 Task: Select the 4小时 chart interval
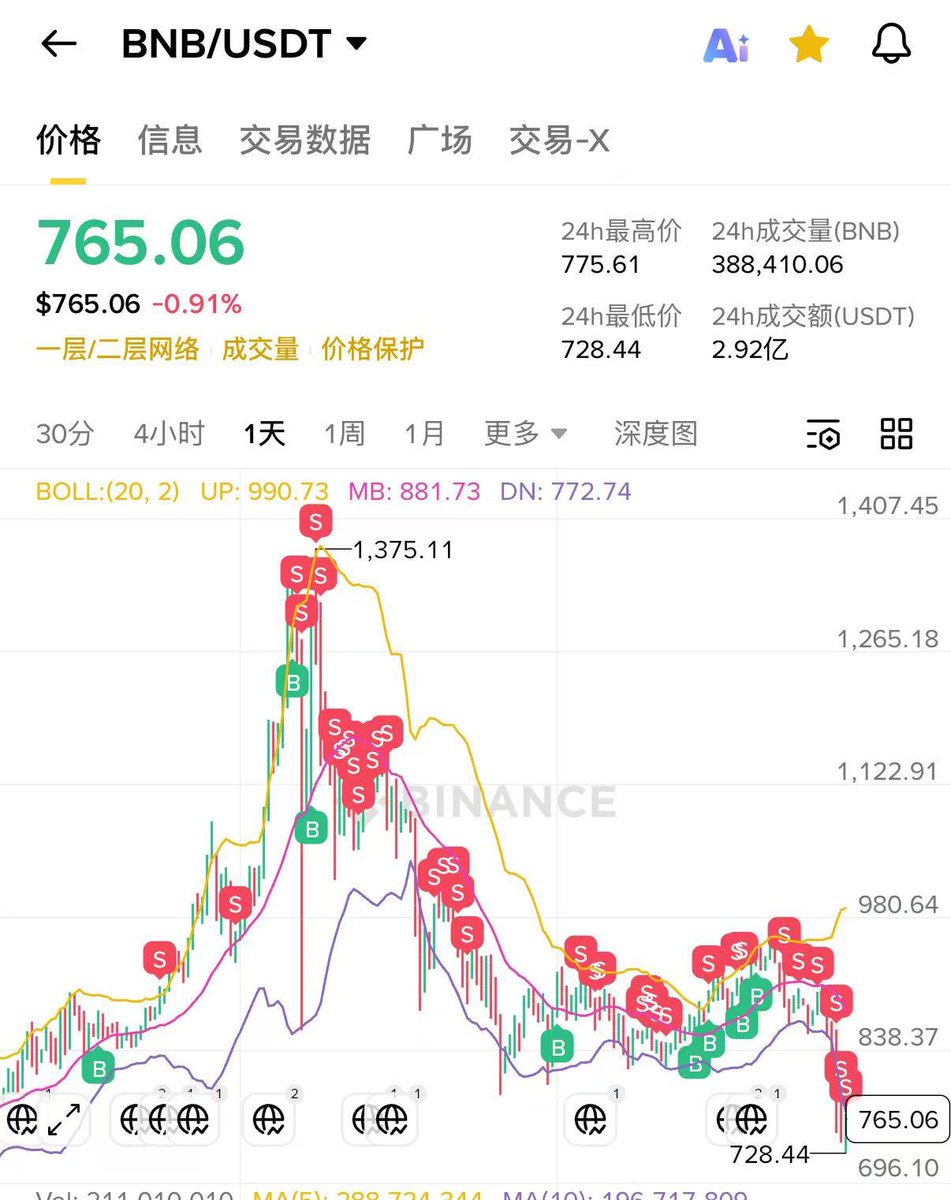[169, 434]
